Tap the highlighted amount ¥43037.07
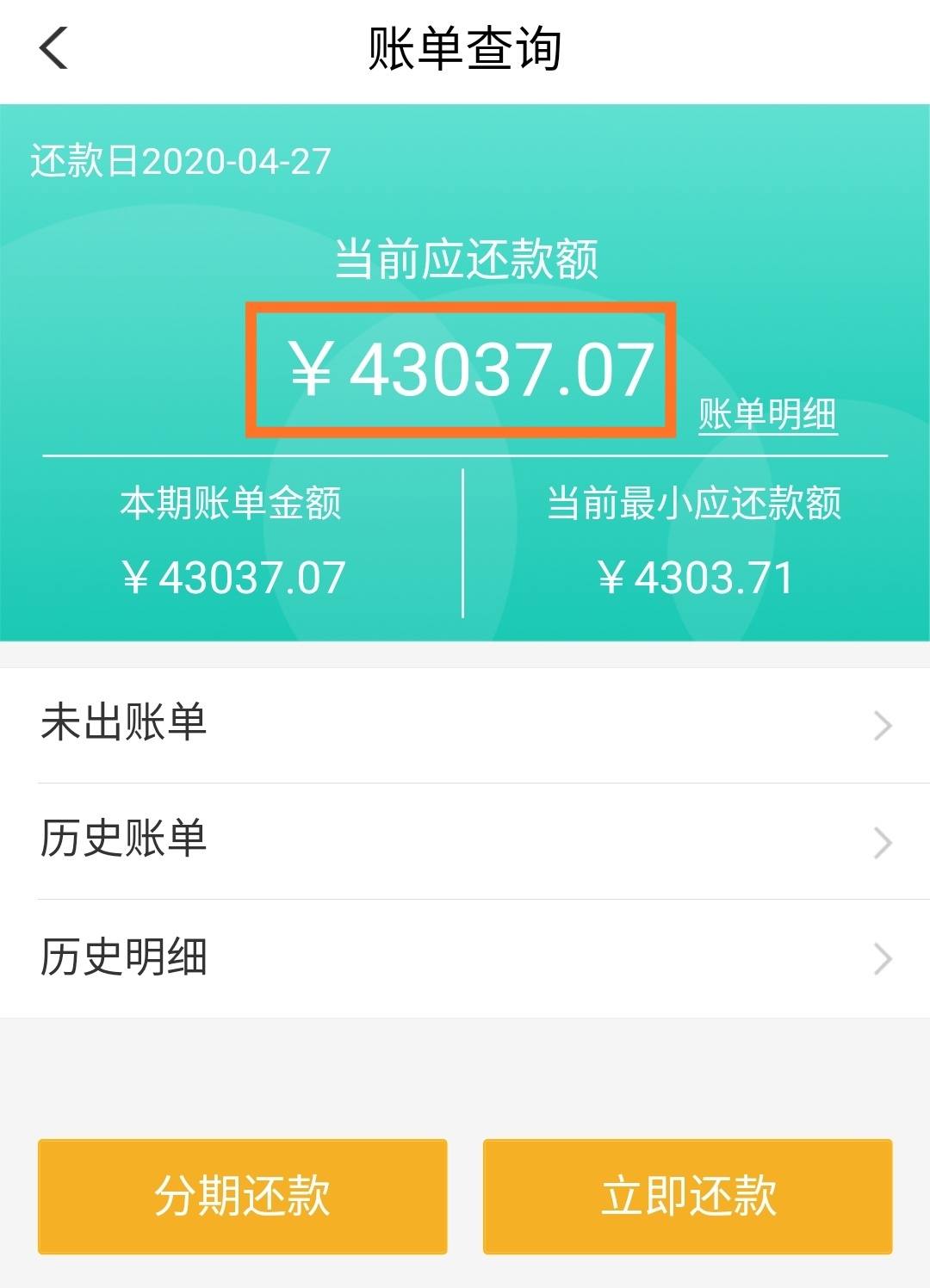The height and width of the screenshot is (1288, 930). pos(465,367)
